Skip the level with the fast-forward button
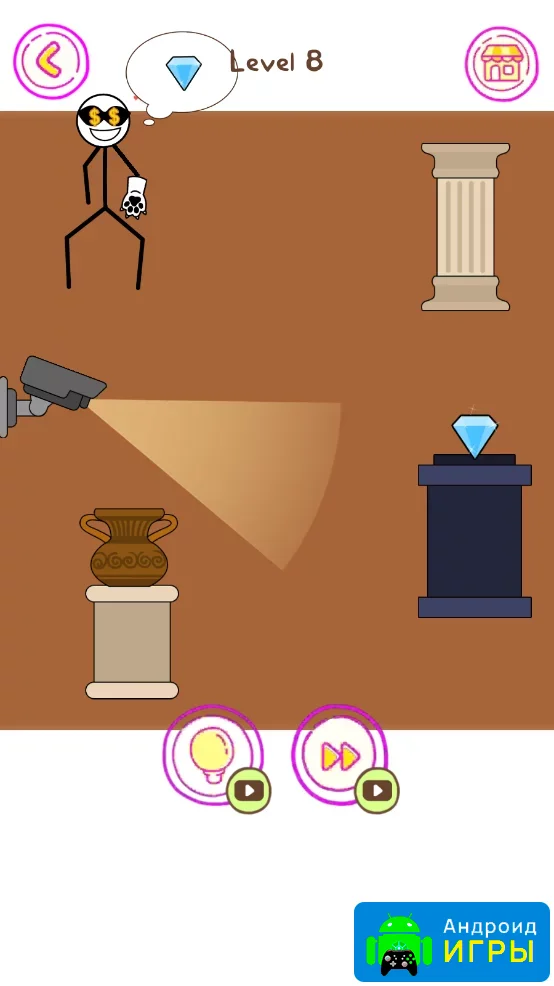 (341, 756)
